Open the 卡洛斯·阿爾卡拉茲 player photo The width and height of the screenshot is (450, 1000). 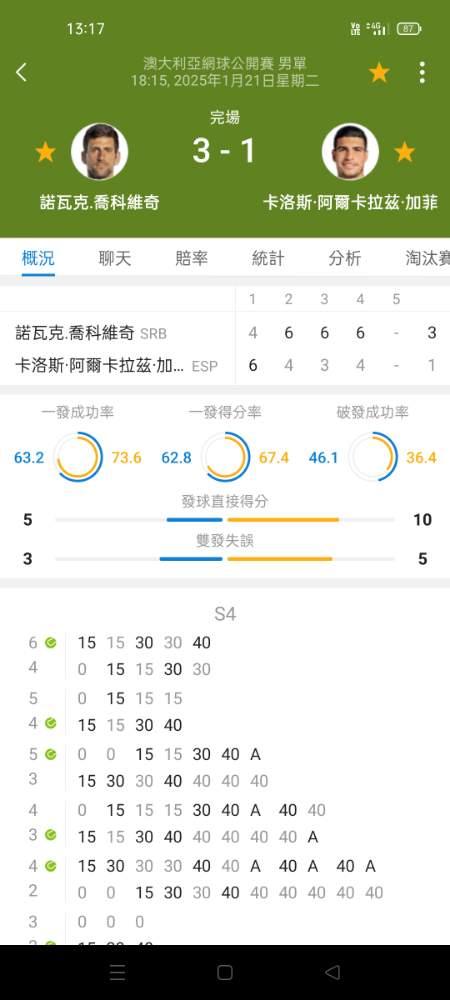pos(350,152)
